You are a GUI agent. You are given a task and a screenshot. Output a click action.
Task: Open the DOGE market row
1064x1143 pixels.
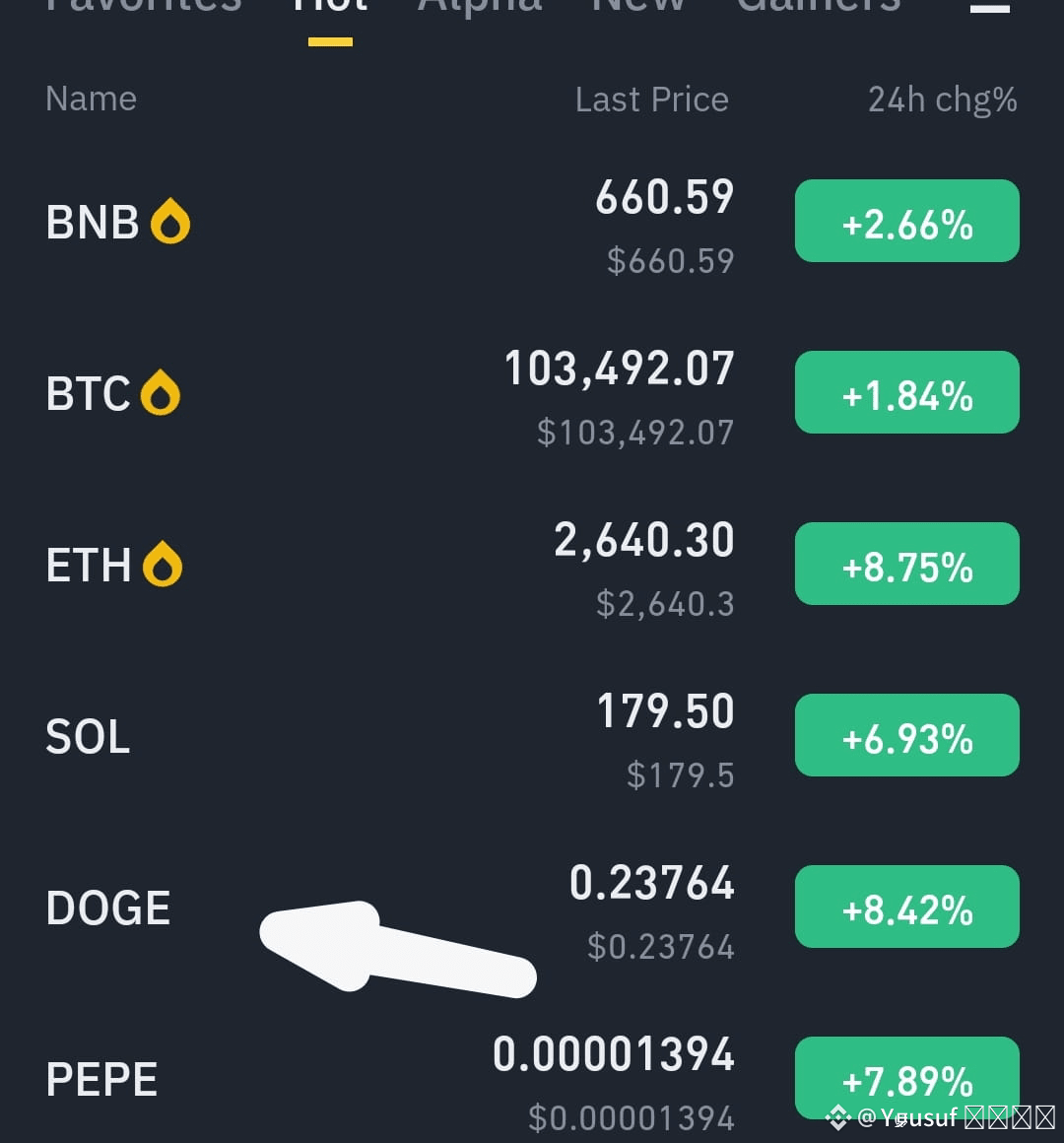[x=532, y=907]
